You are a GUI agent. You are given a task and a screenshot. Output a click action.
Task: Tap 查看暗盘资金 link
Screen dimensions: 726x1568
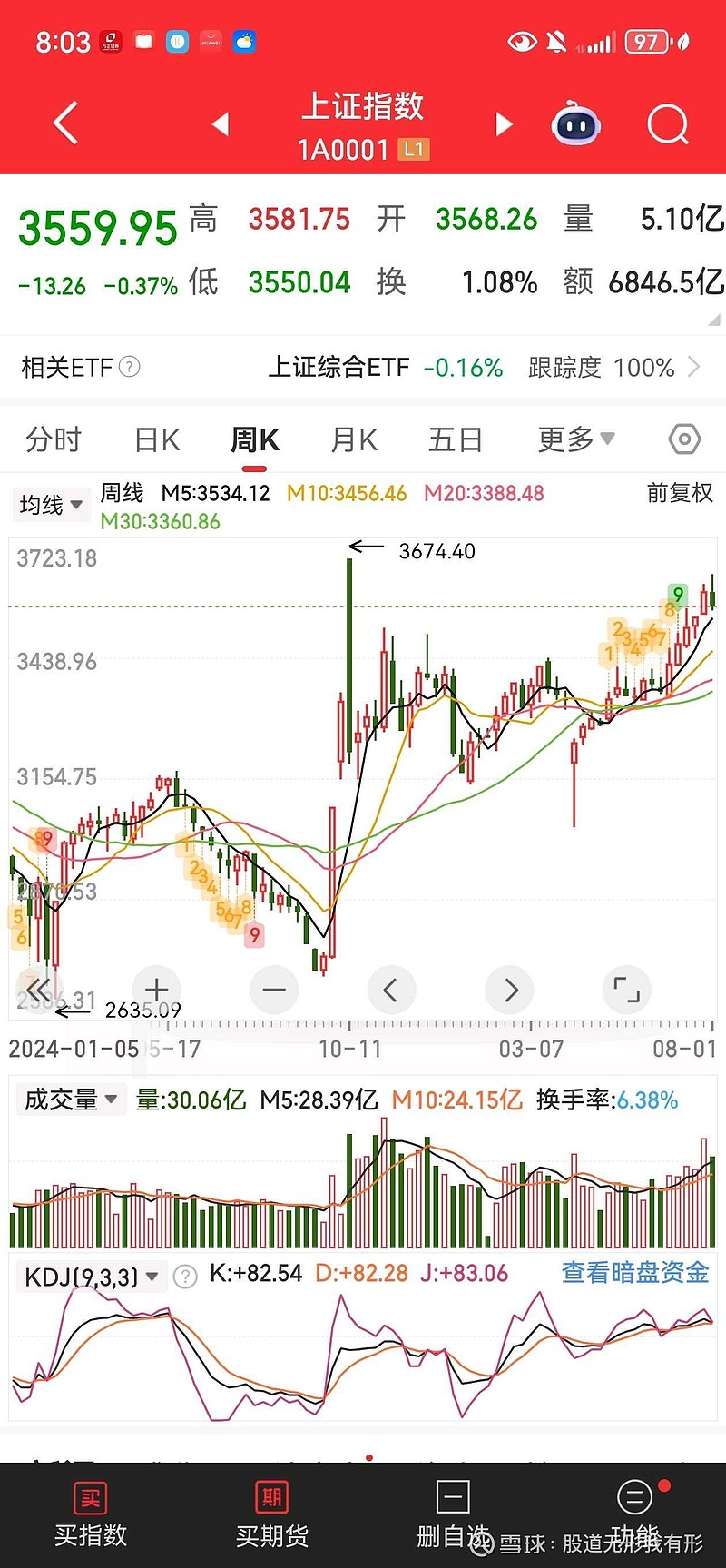tap(635, 1272)
